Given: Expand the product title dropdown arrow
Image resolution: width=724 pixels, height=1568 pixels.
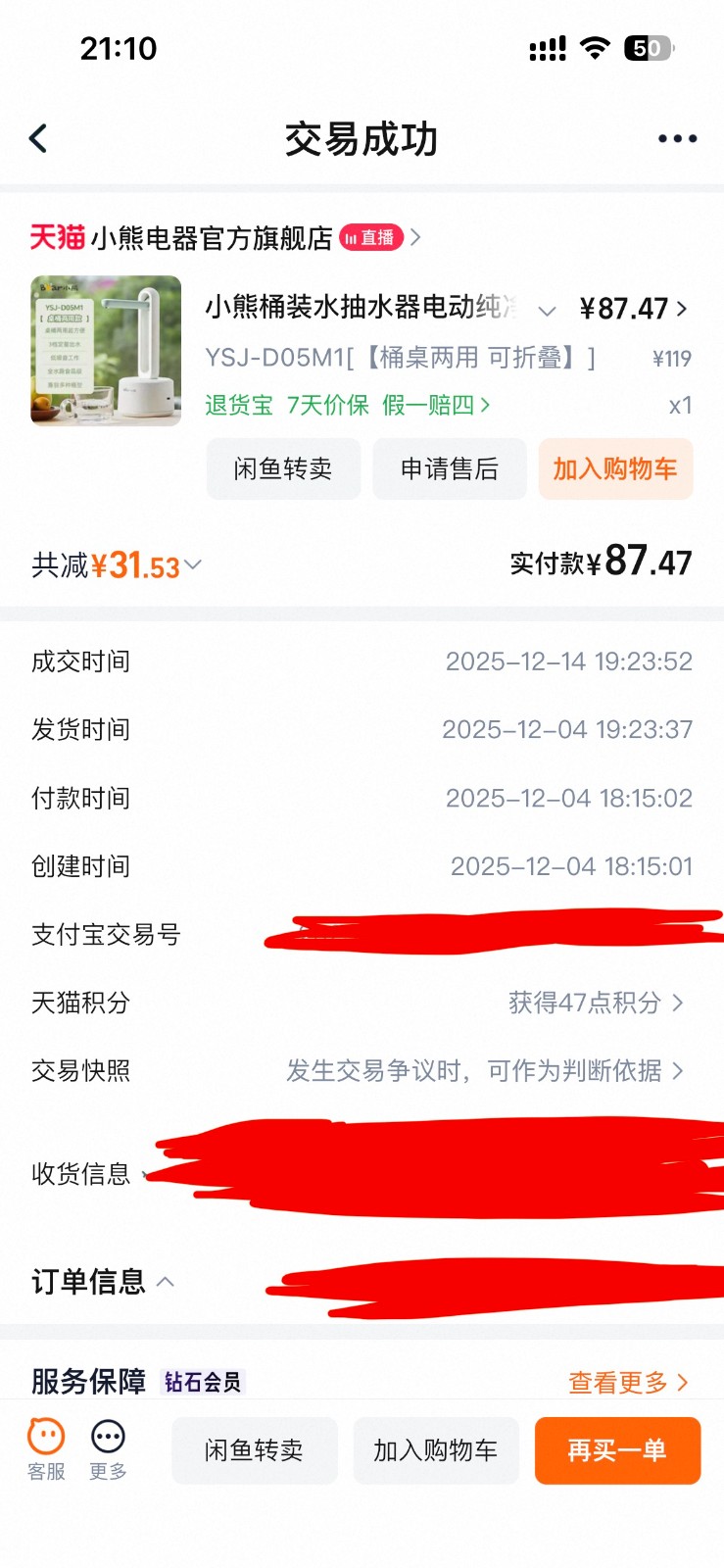Looking at the screenshot, I should (547, 311).
